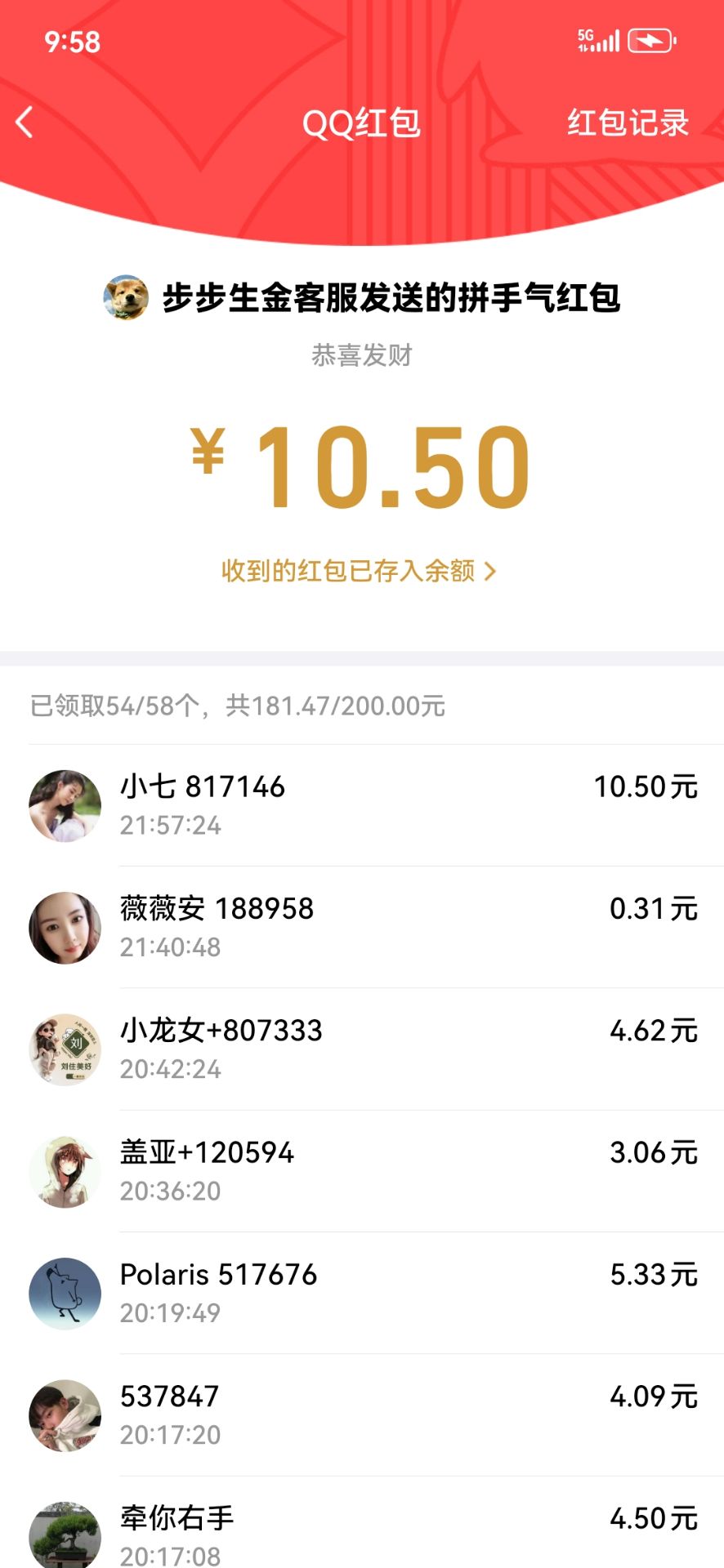
Task: Click 牵你右手's bonsai avatar
Action: [65, 1535]
